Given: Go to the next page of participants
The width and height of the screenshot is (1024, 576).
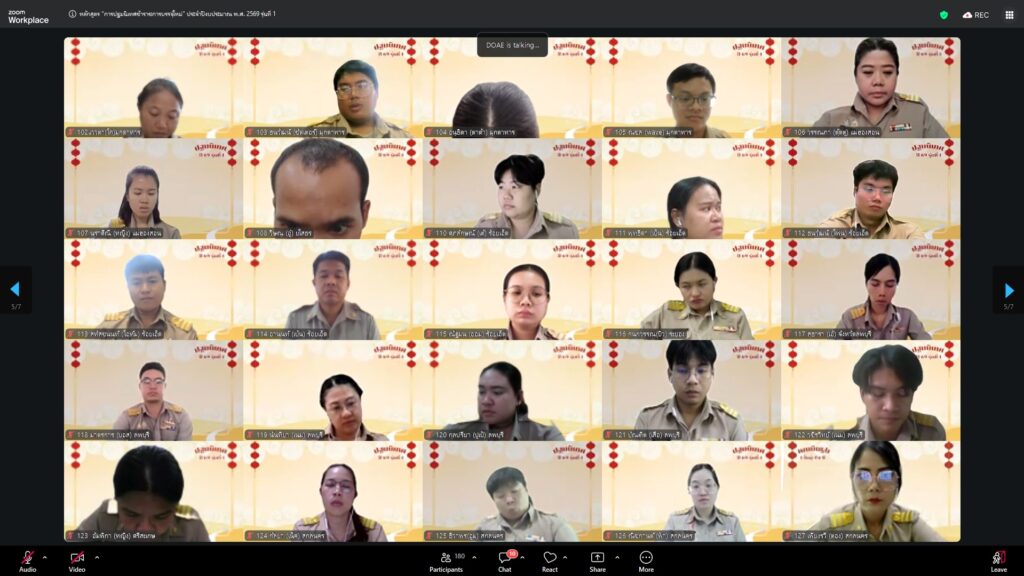Looking at the screenshot, I should pos(1008,290).
